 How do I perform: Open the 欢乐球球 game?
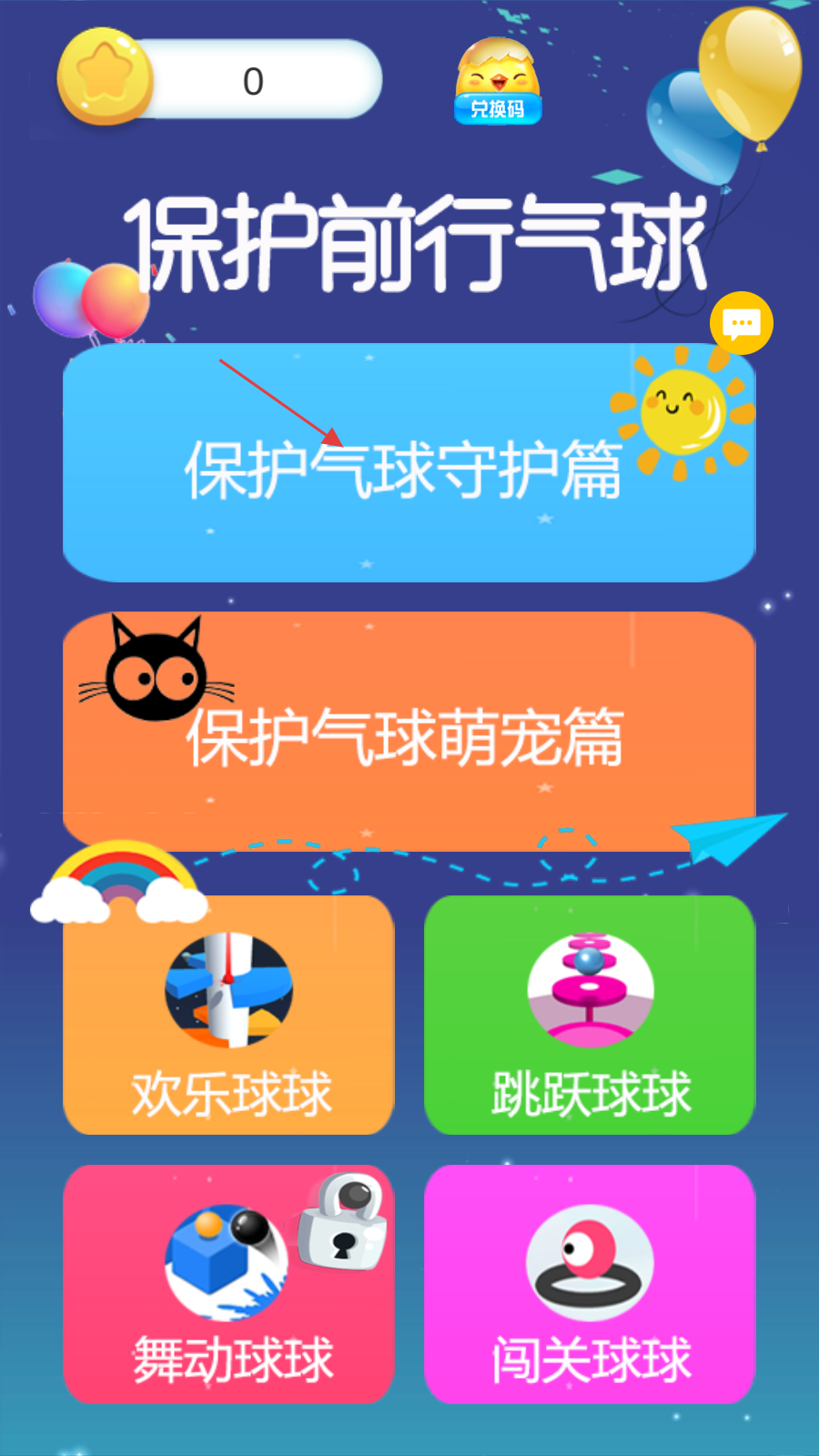228,1016
